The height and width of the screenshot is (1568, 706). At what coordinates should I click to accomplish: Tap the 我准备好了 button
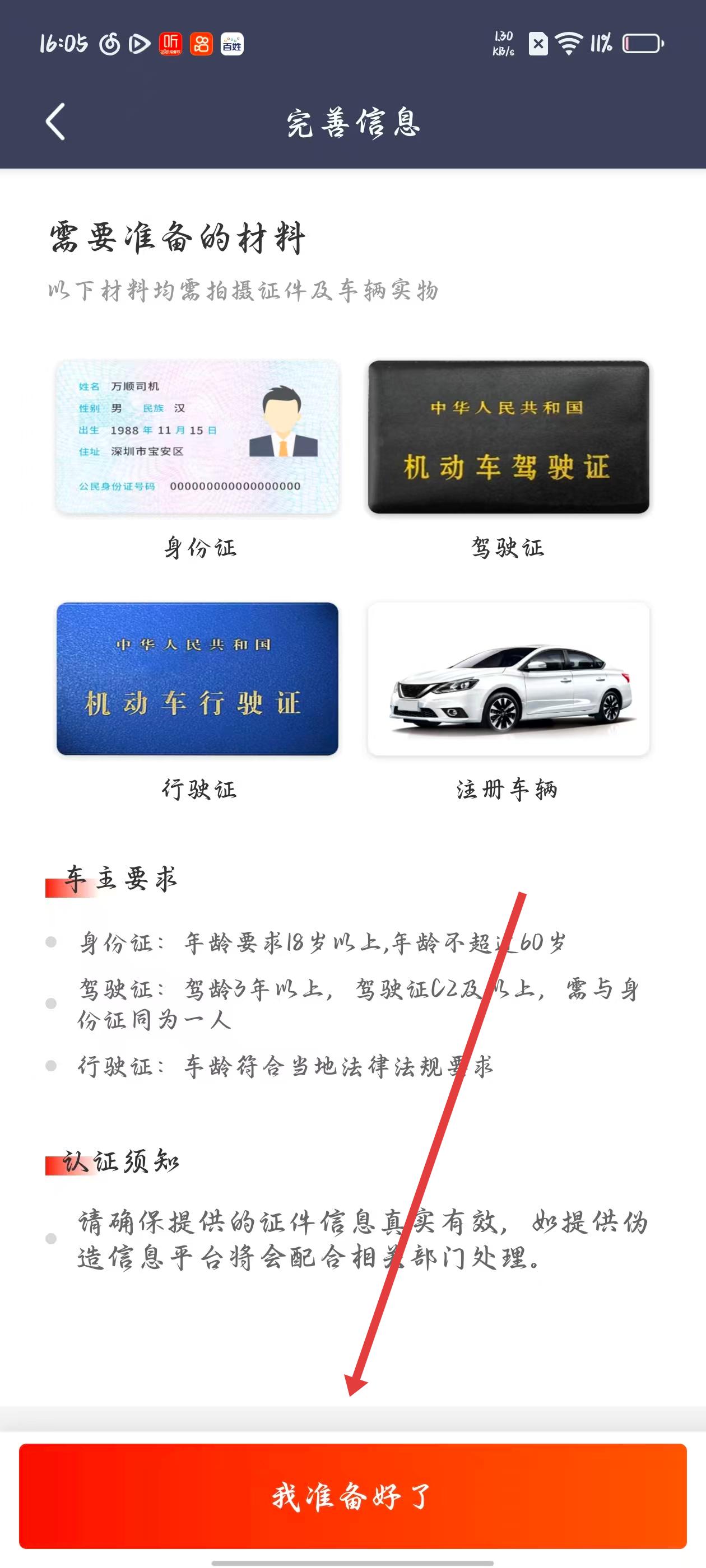tap(352, 1496)
